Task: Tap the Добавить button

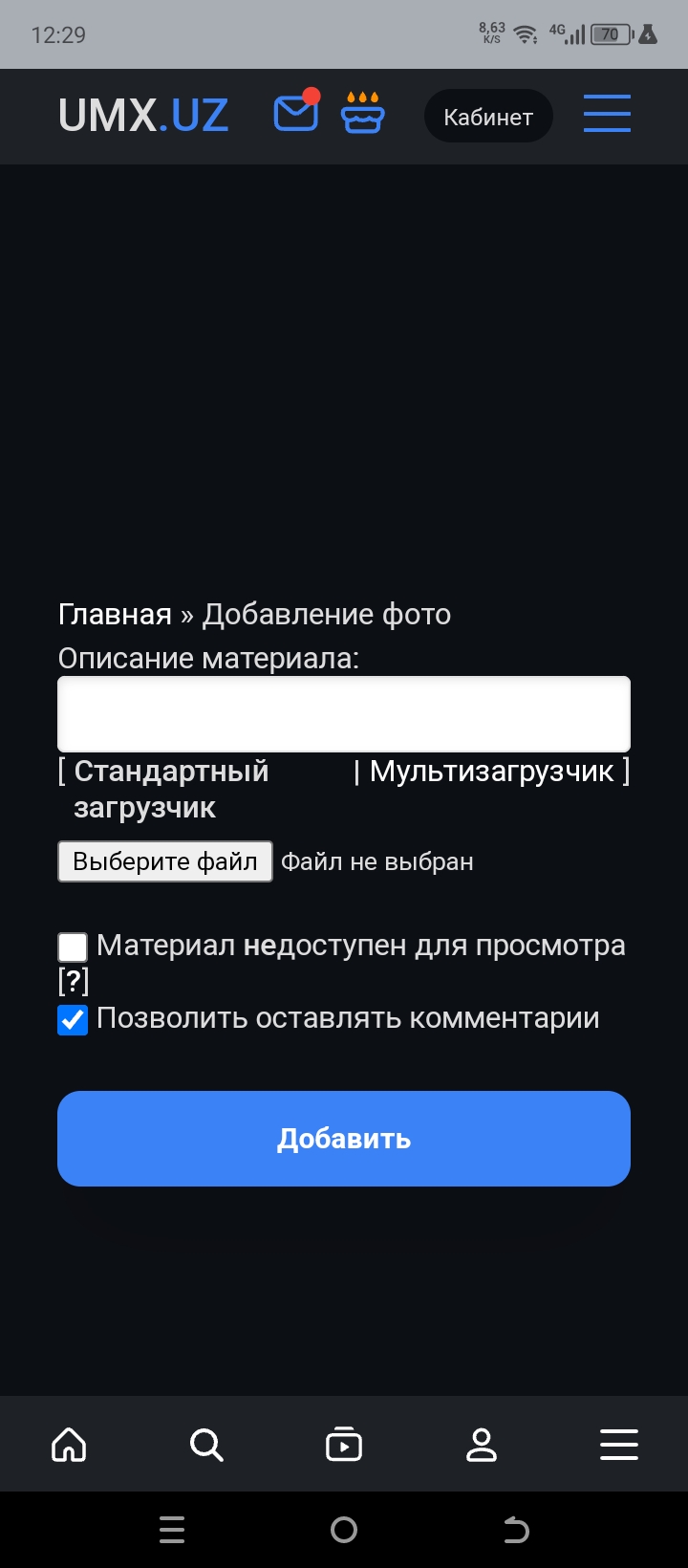Action: click(x=344, y=1139)
